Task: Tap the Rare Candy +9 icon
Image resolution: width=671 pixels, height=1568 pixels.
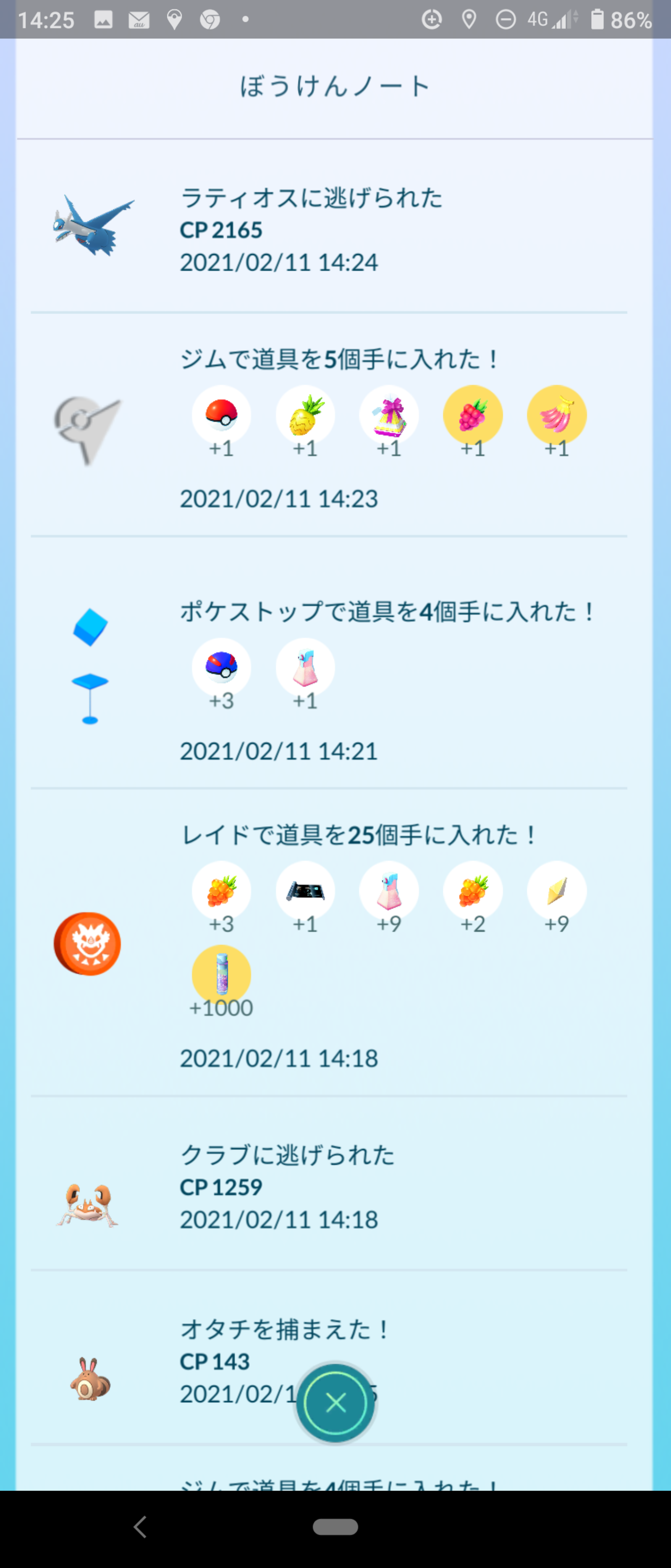Action: 557,890
